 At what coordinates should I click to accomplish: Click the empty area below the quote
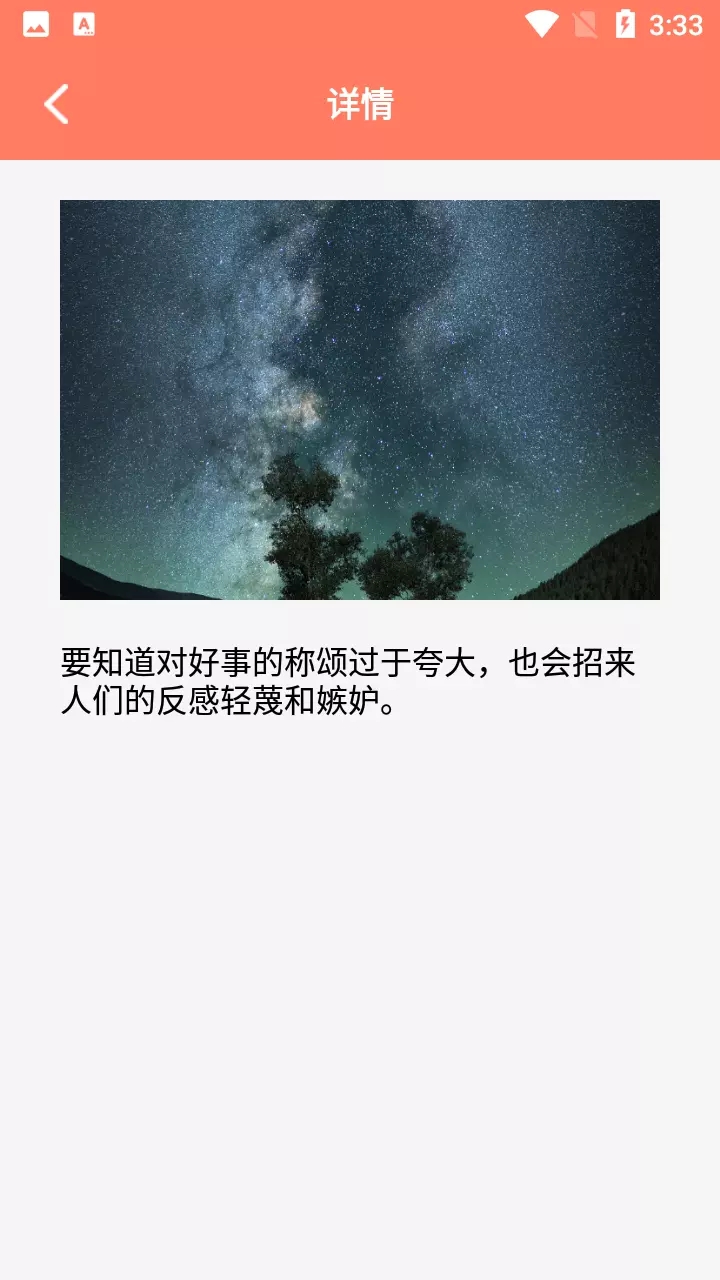(360, 950)
